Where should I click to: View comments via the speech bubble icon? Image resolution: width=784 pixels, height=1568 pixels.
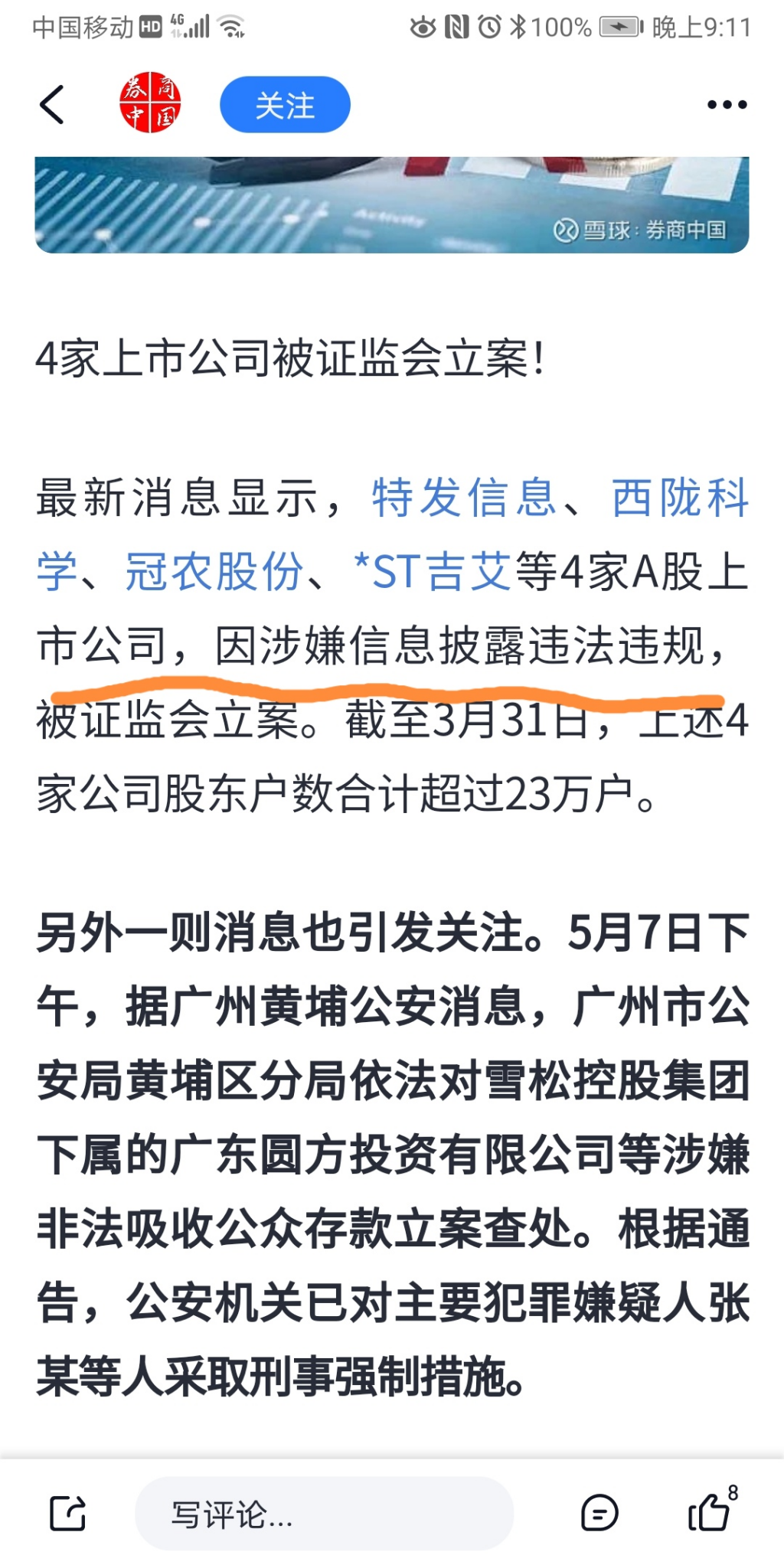tap(599, 1513)
